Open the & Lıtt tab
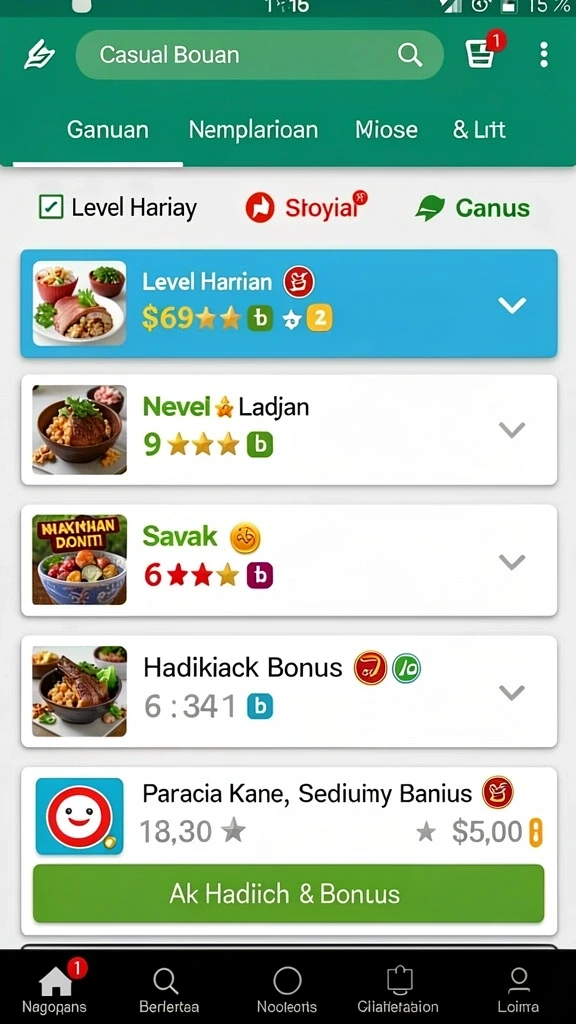The image size is (576, 1024). (x=479, y=129)
